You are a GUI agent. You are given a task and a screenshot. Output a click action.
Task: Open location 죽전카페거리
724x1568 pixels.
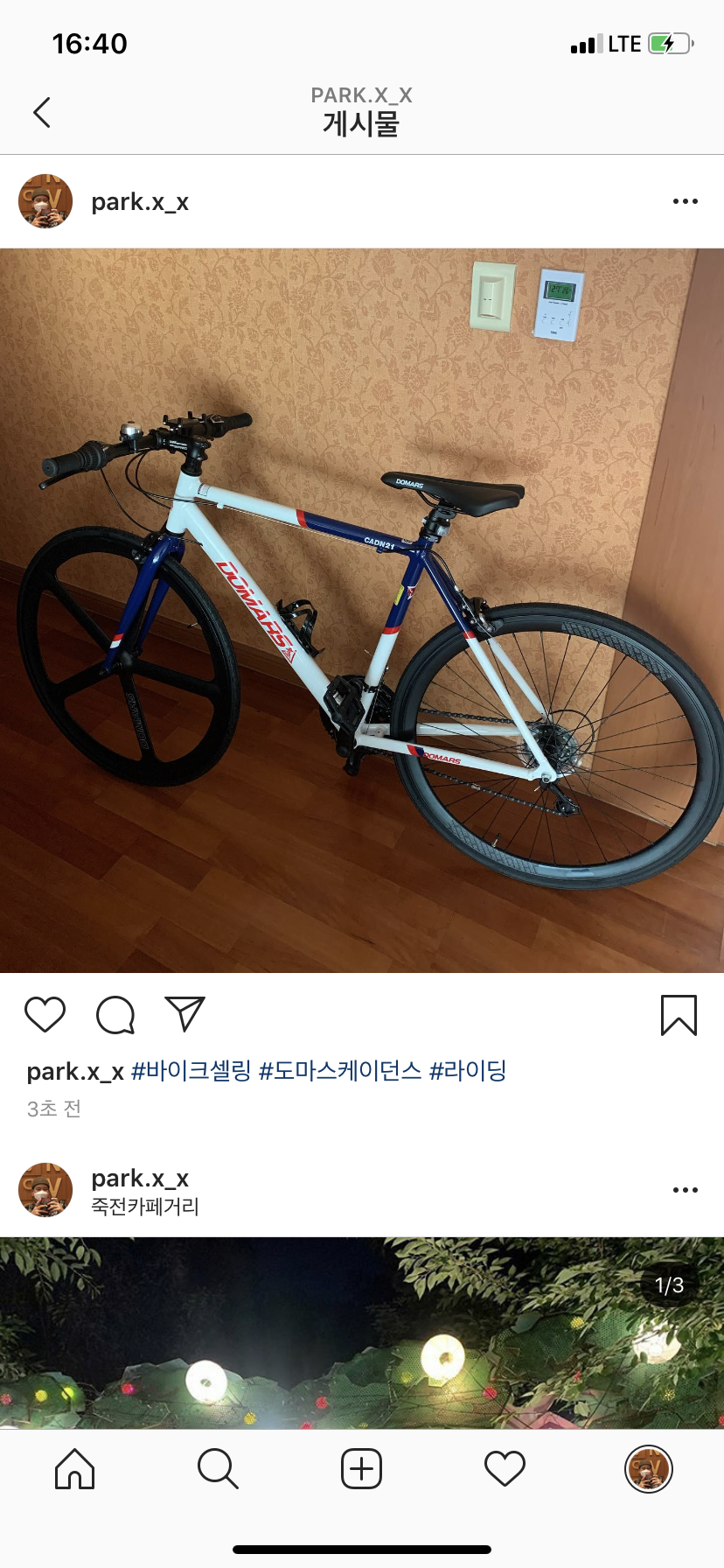point(145,1207)
